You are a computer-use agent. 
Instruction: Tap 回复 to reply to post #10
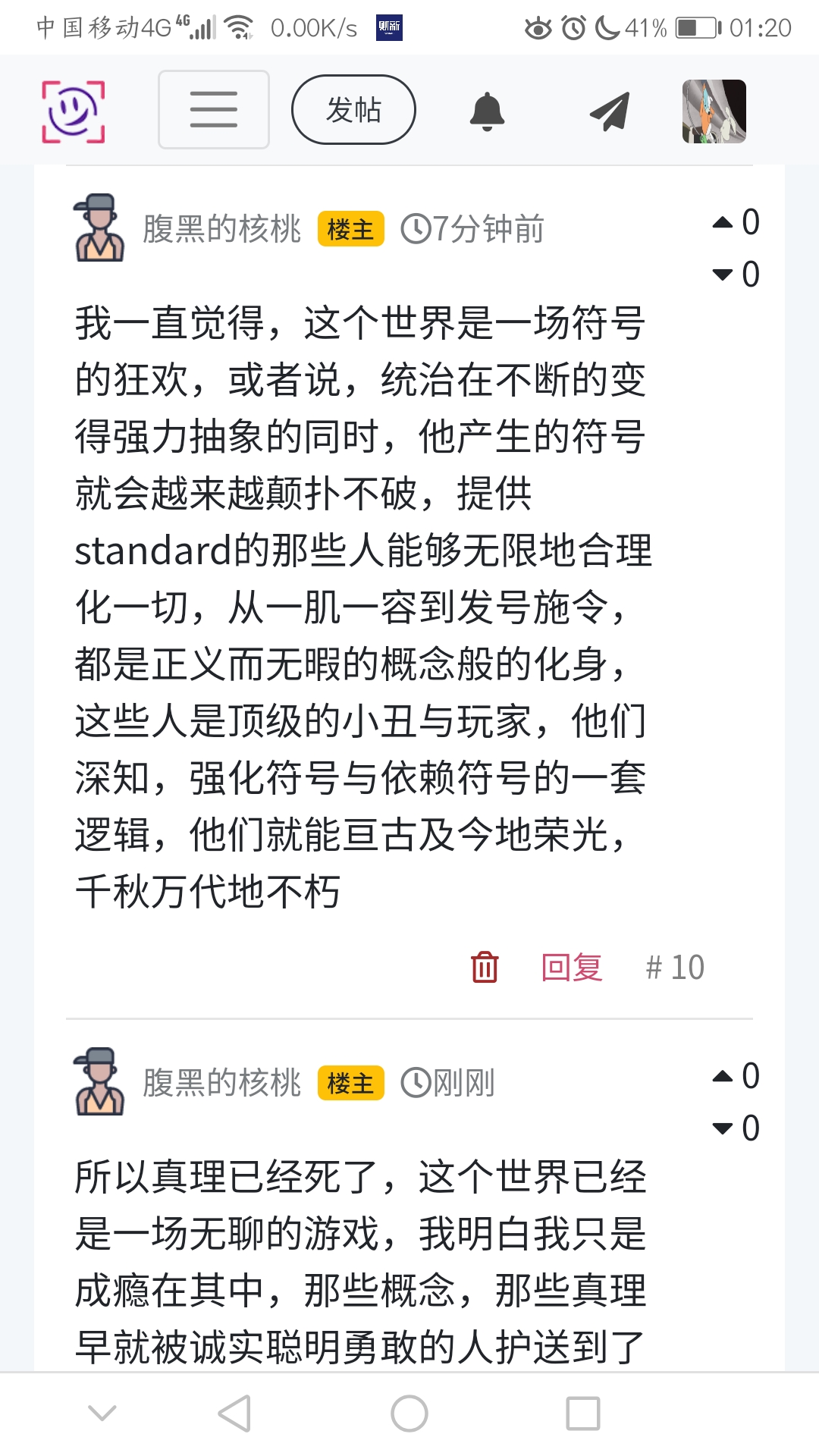click(x=572, y=967)
